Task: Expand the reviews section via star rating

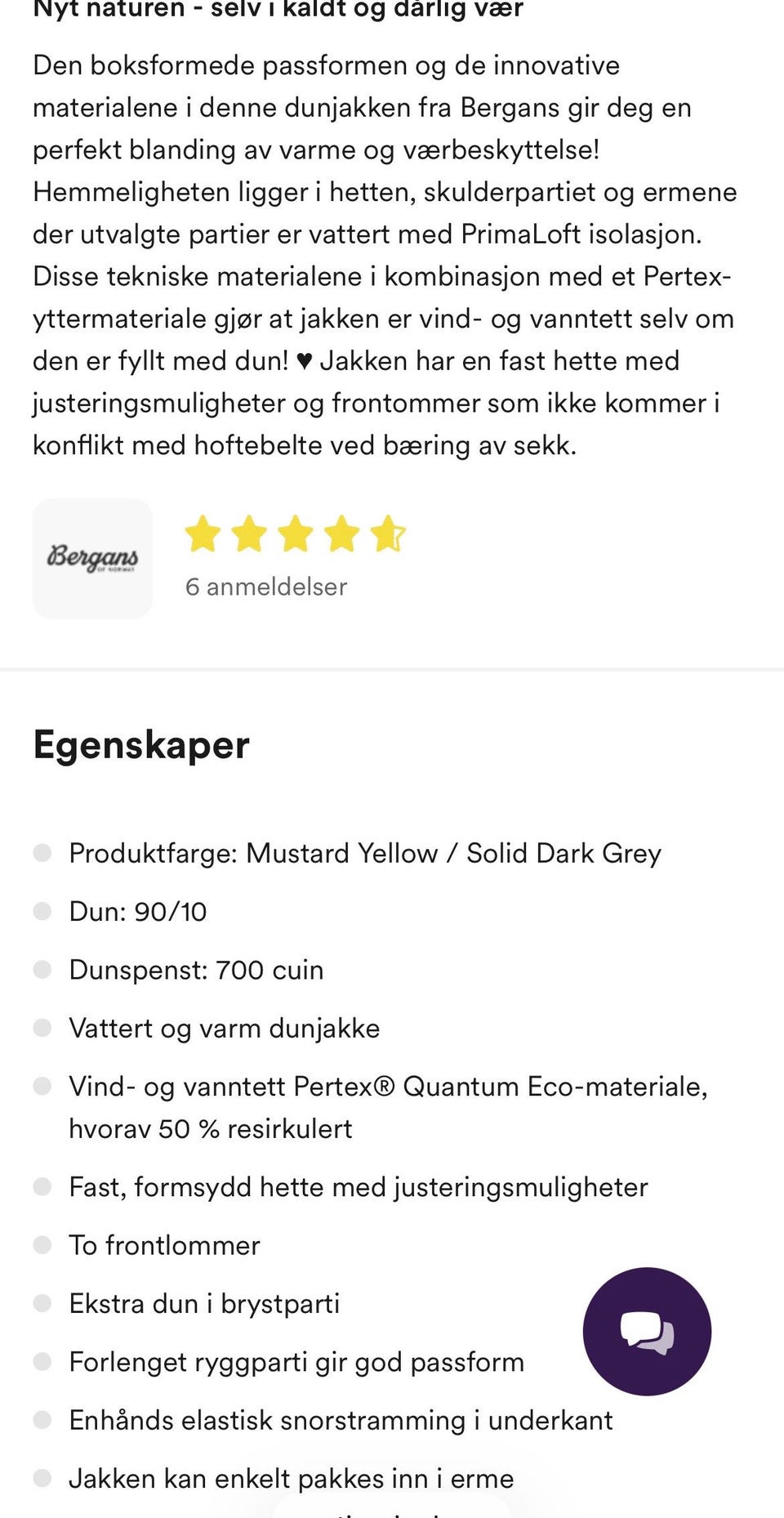Action: pos(295,534)
